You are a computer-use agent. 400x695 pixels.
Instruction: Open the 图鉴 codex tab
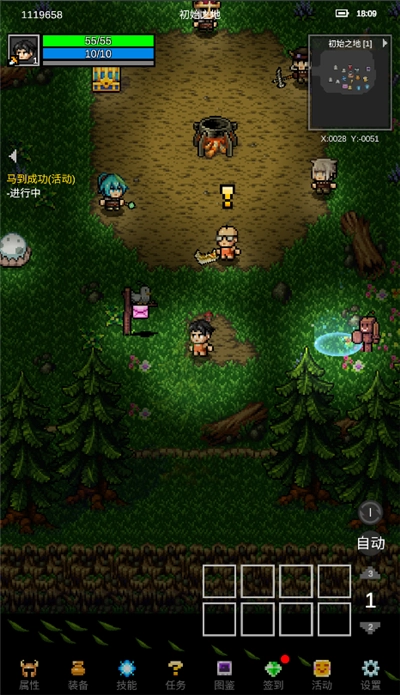point(224,674)
